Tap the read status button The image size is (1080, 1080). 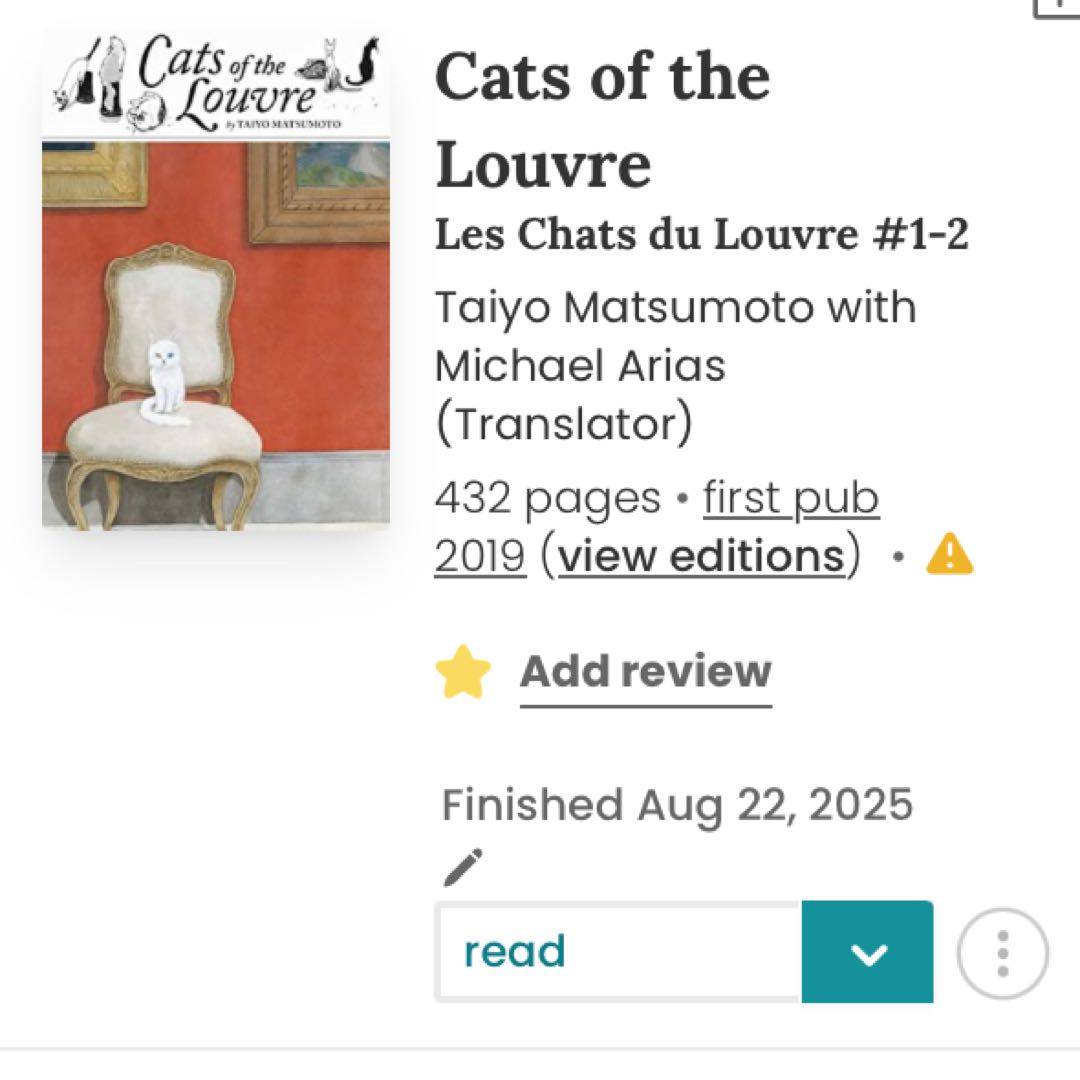618,952
